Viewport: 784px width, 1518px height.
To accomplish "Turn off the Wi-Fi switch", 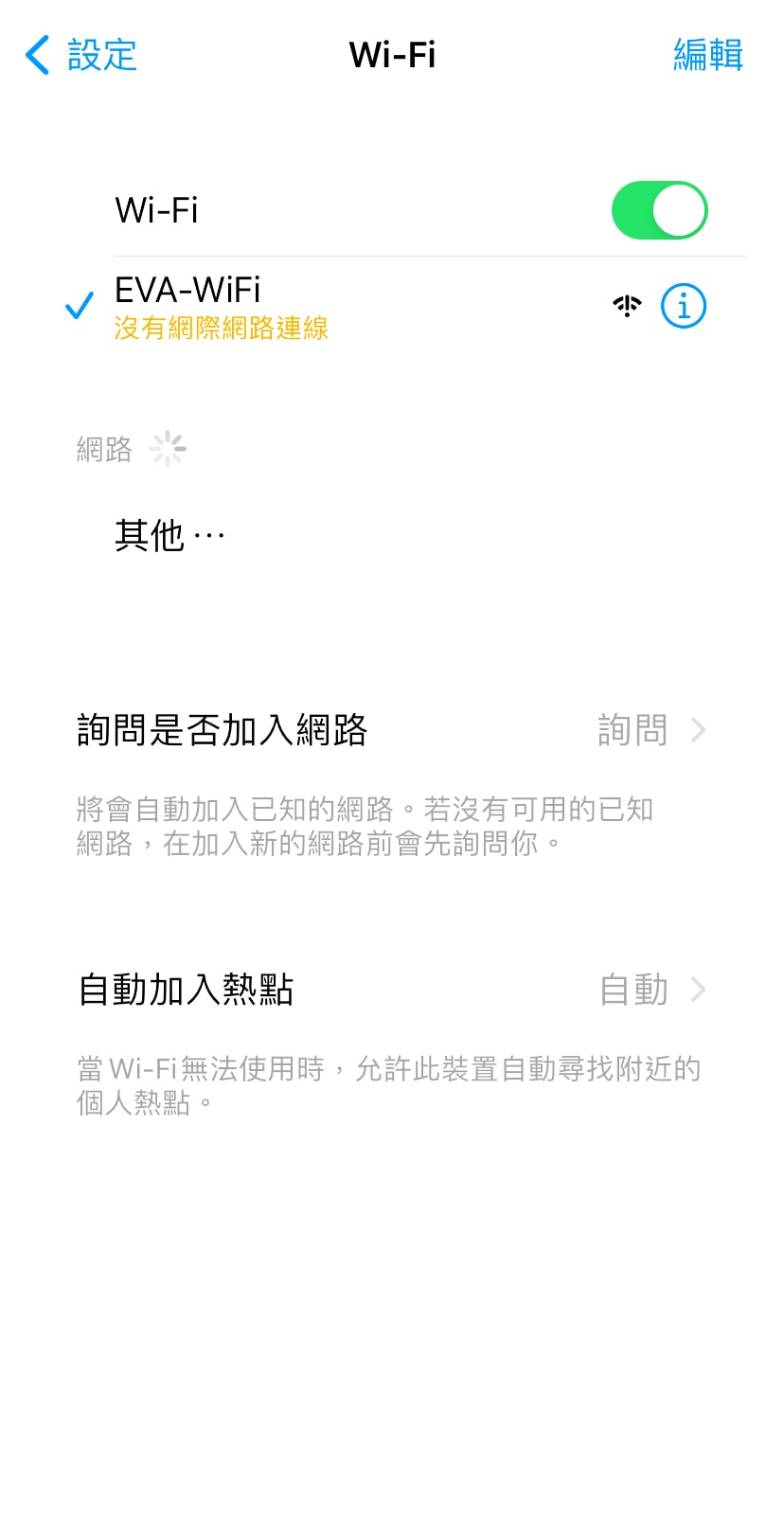I will (659, 210).
